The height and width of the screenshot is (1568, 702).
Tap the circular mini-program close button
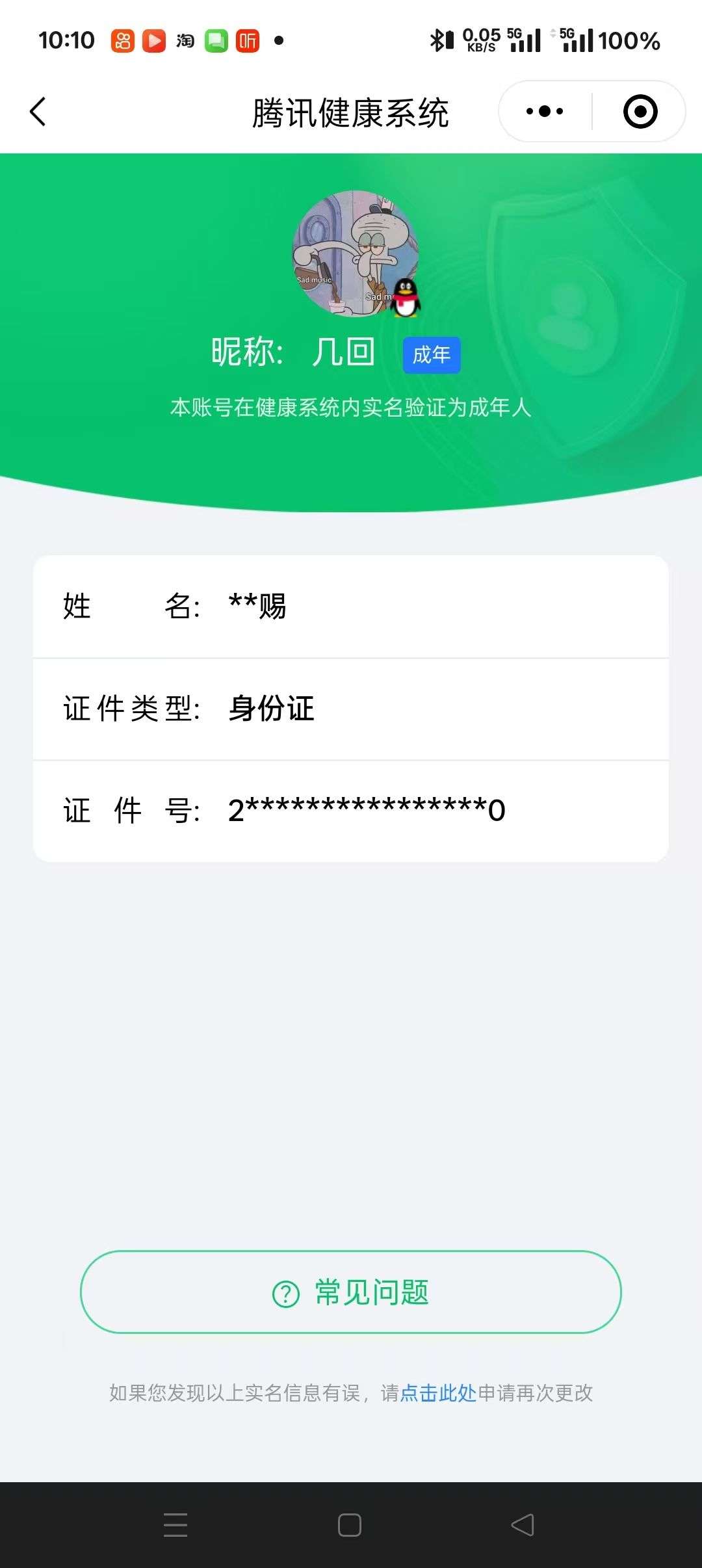639,111
